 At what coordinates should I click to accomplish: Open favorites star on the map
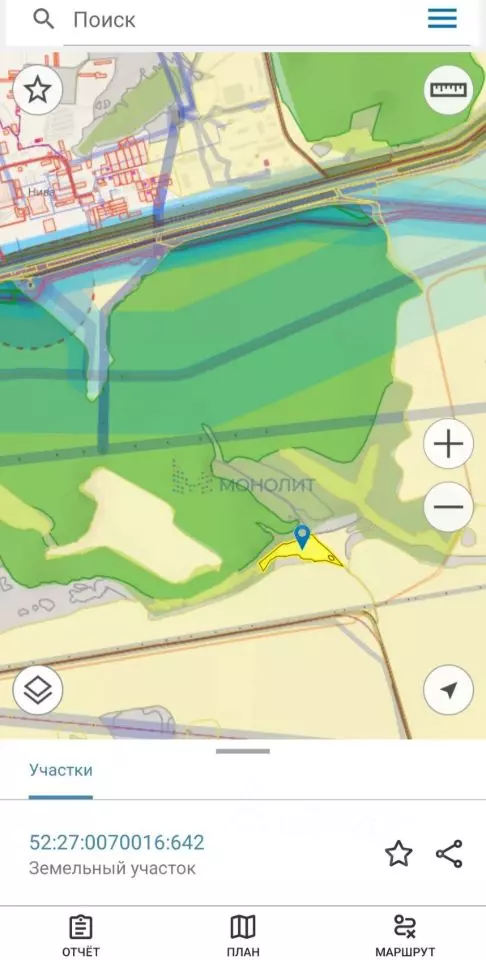click(37, 91)
